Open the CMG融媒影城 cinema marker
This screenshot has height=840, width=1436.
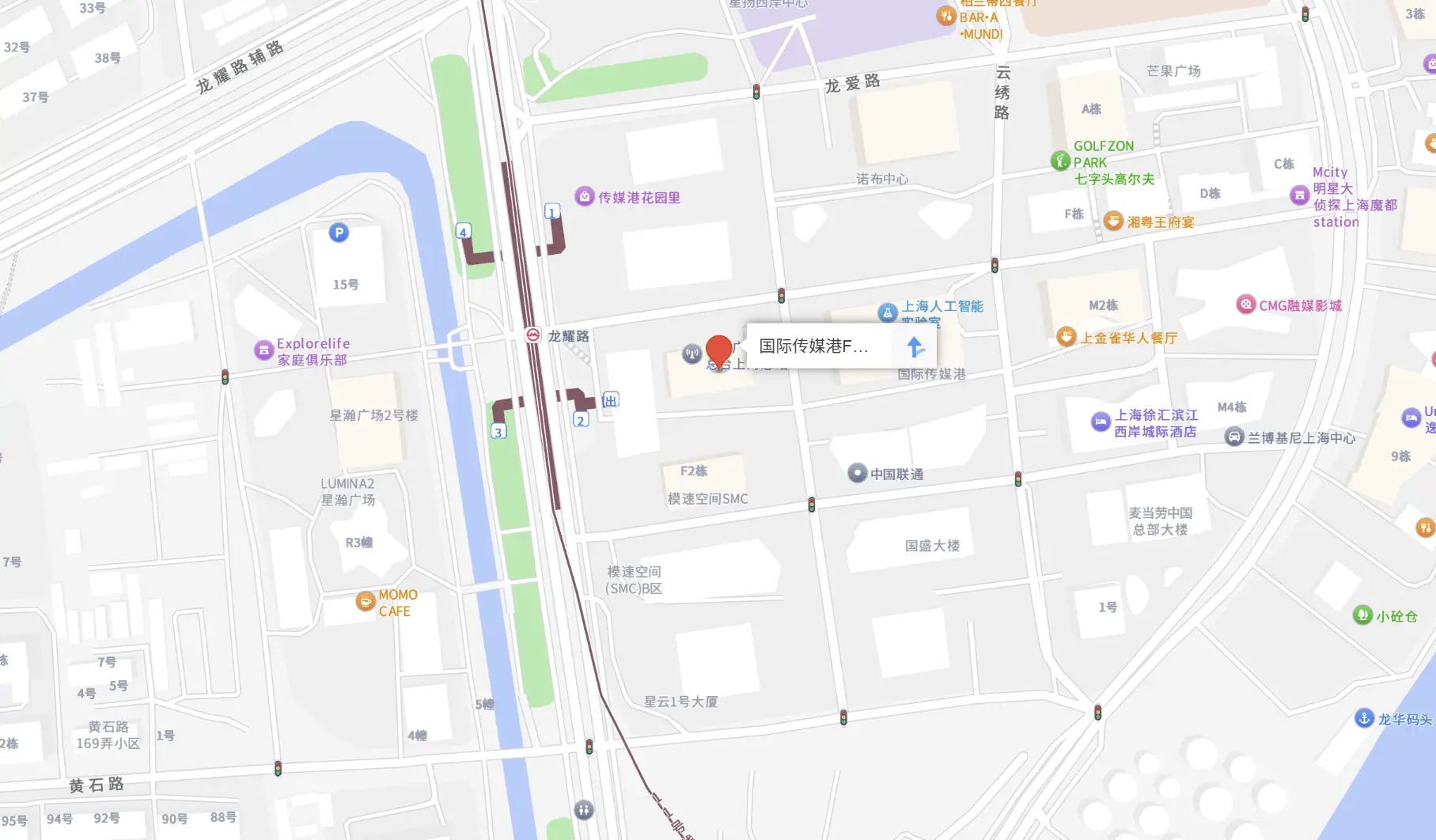[1246, 305]
